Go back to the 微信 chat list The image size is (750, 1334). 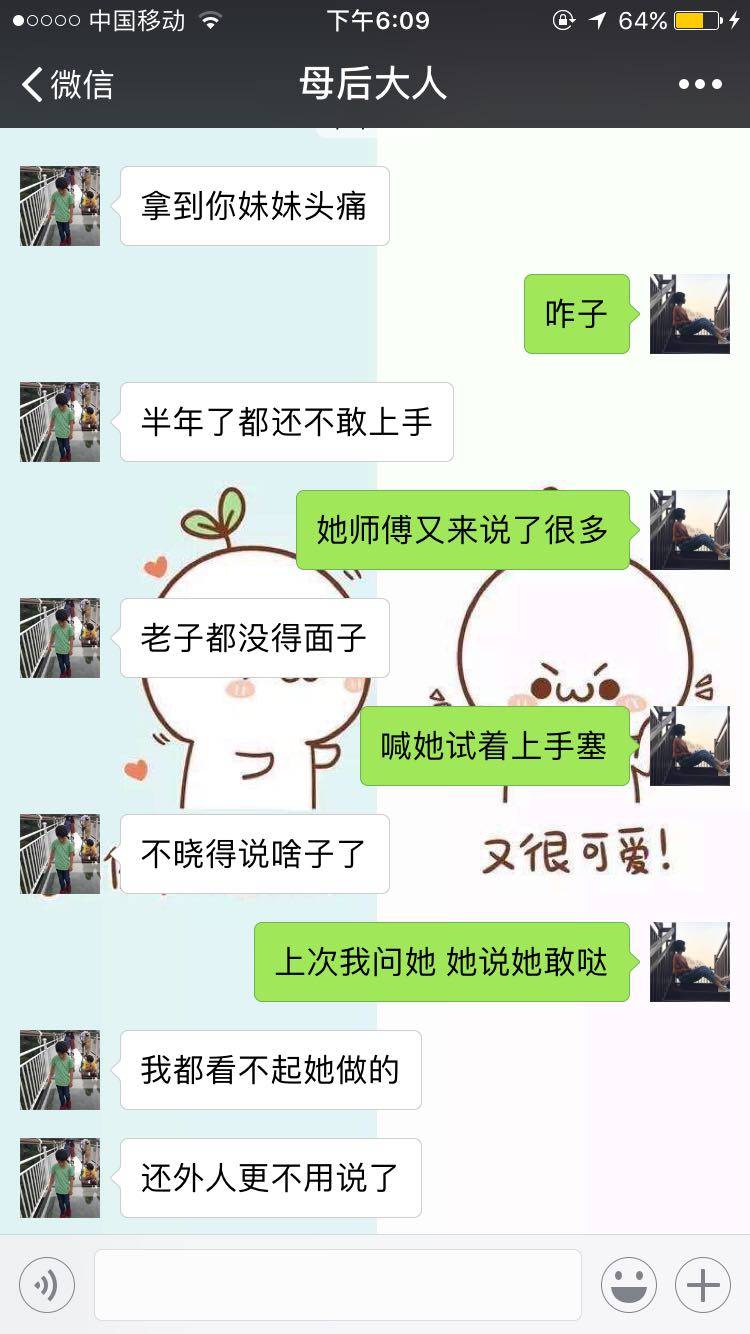pos(66,85)
